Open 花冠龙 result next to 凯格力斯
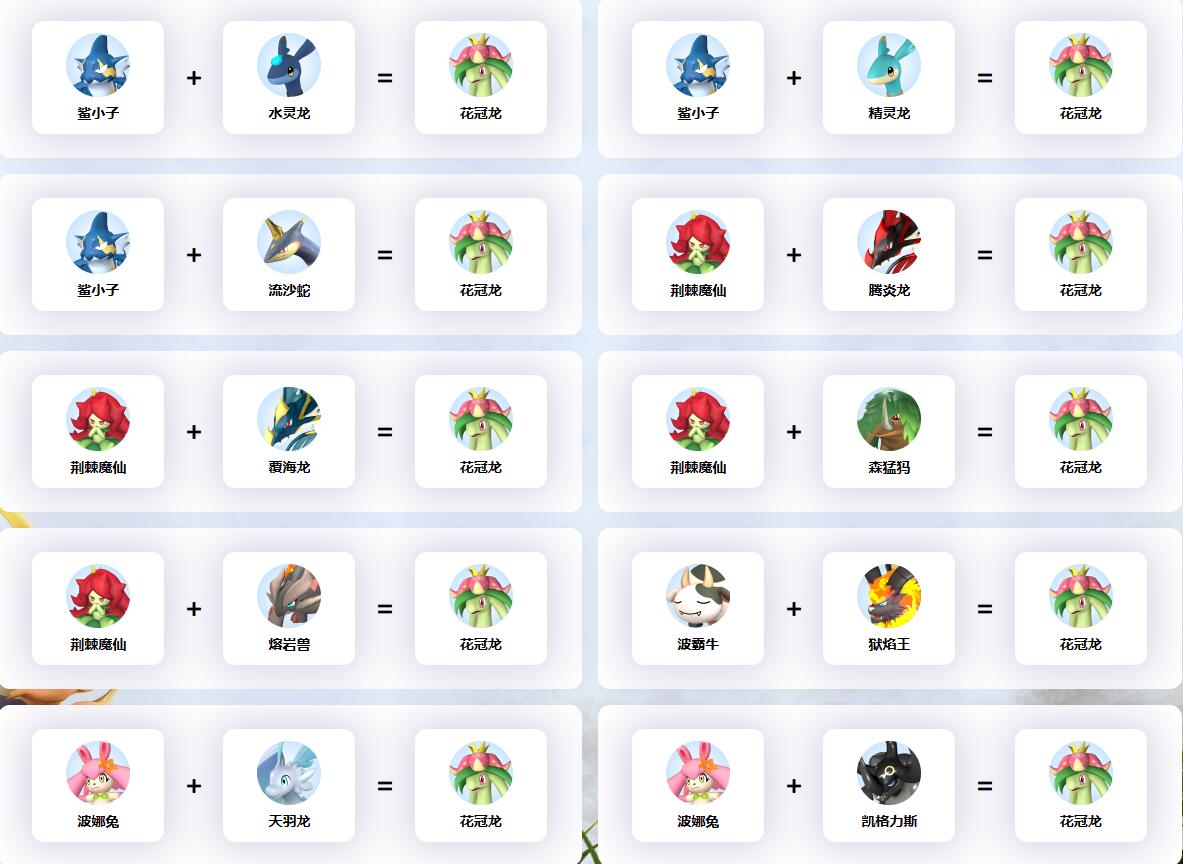 click(1081, 785)
